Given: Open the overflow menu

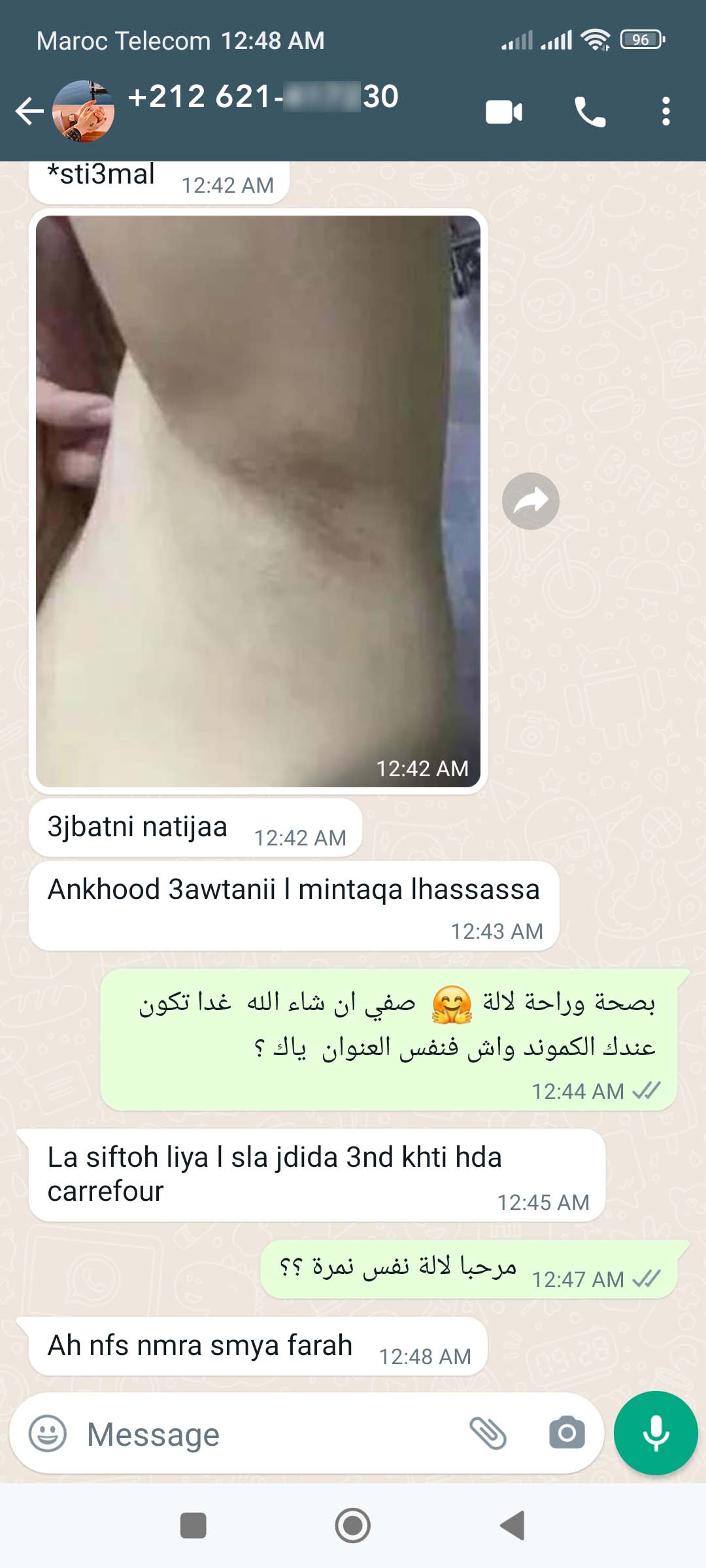Looking at the screenshot, I should click(665, 112).
